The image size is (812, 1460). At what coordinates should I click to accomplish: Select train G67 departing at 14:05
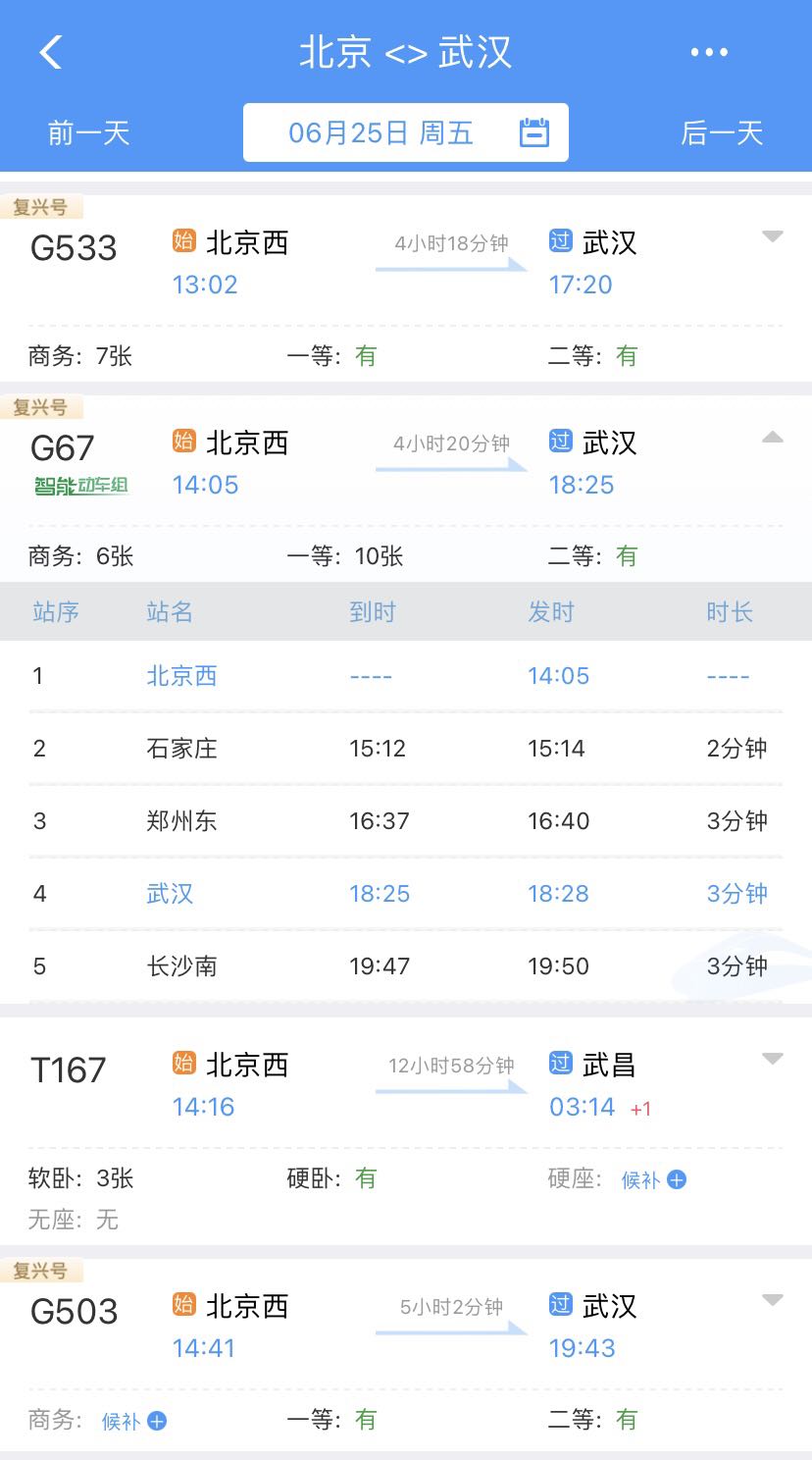click(406, 488)
